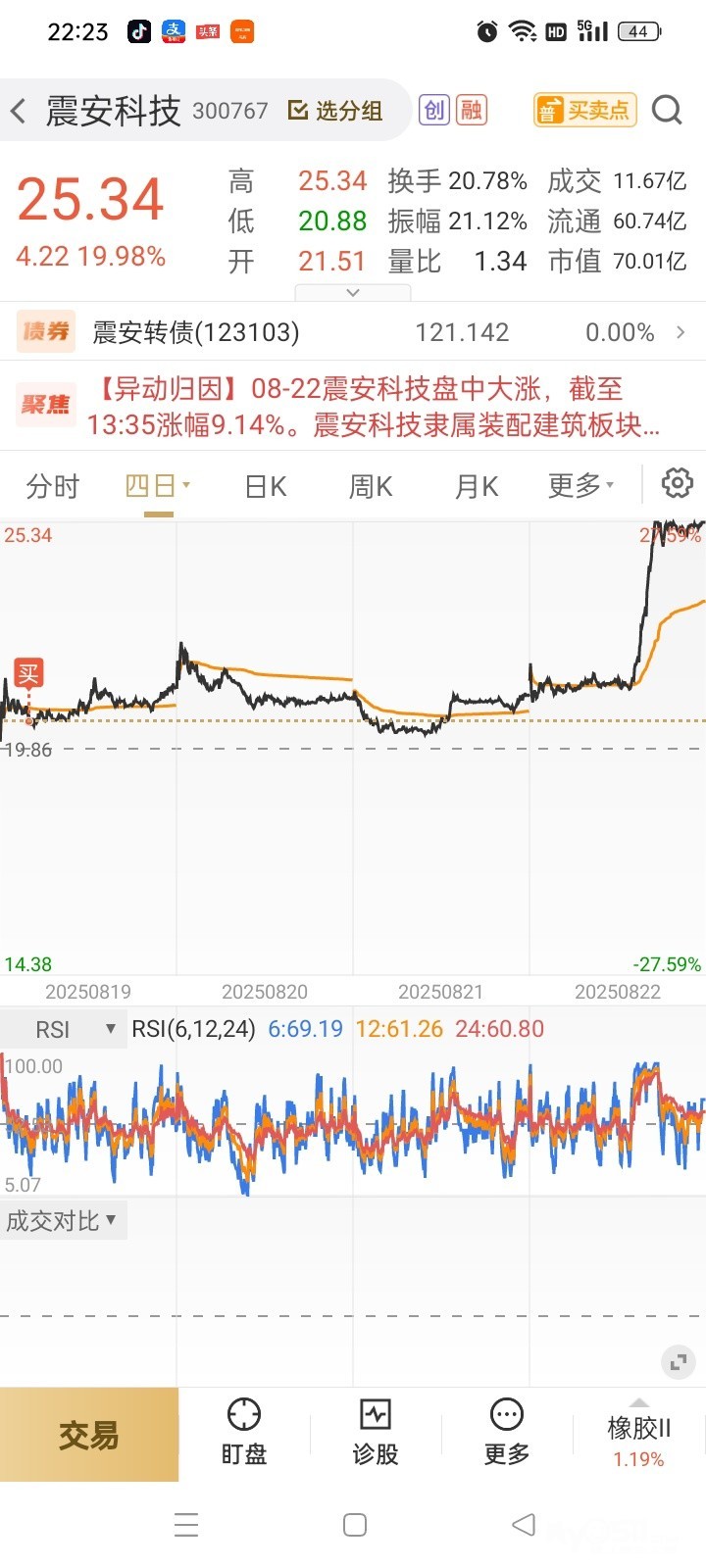Go back using the header arrow
Image resolution: width=706 pixels, height=1568 pixels.
(x=19, y=111)
